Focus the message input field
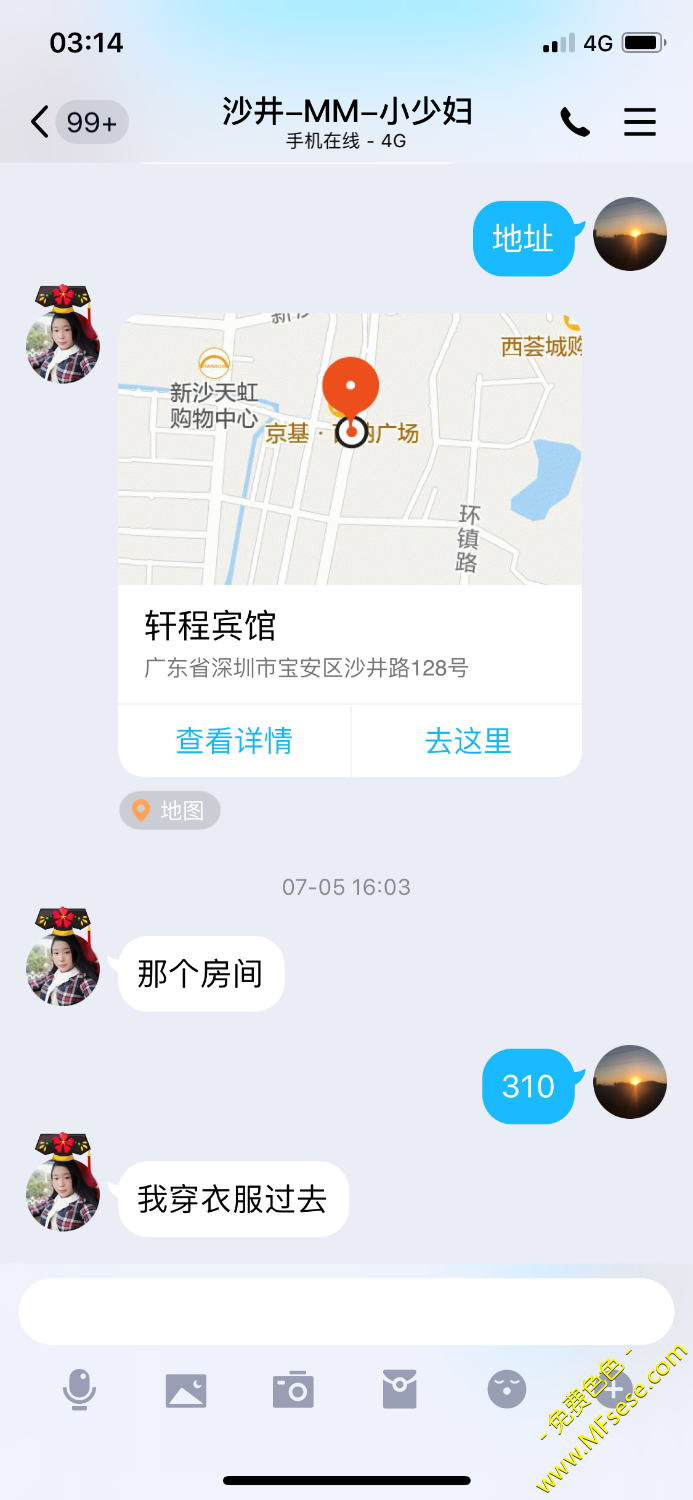This screenshot has width=693, height=1500. click(346, 1311)
